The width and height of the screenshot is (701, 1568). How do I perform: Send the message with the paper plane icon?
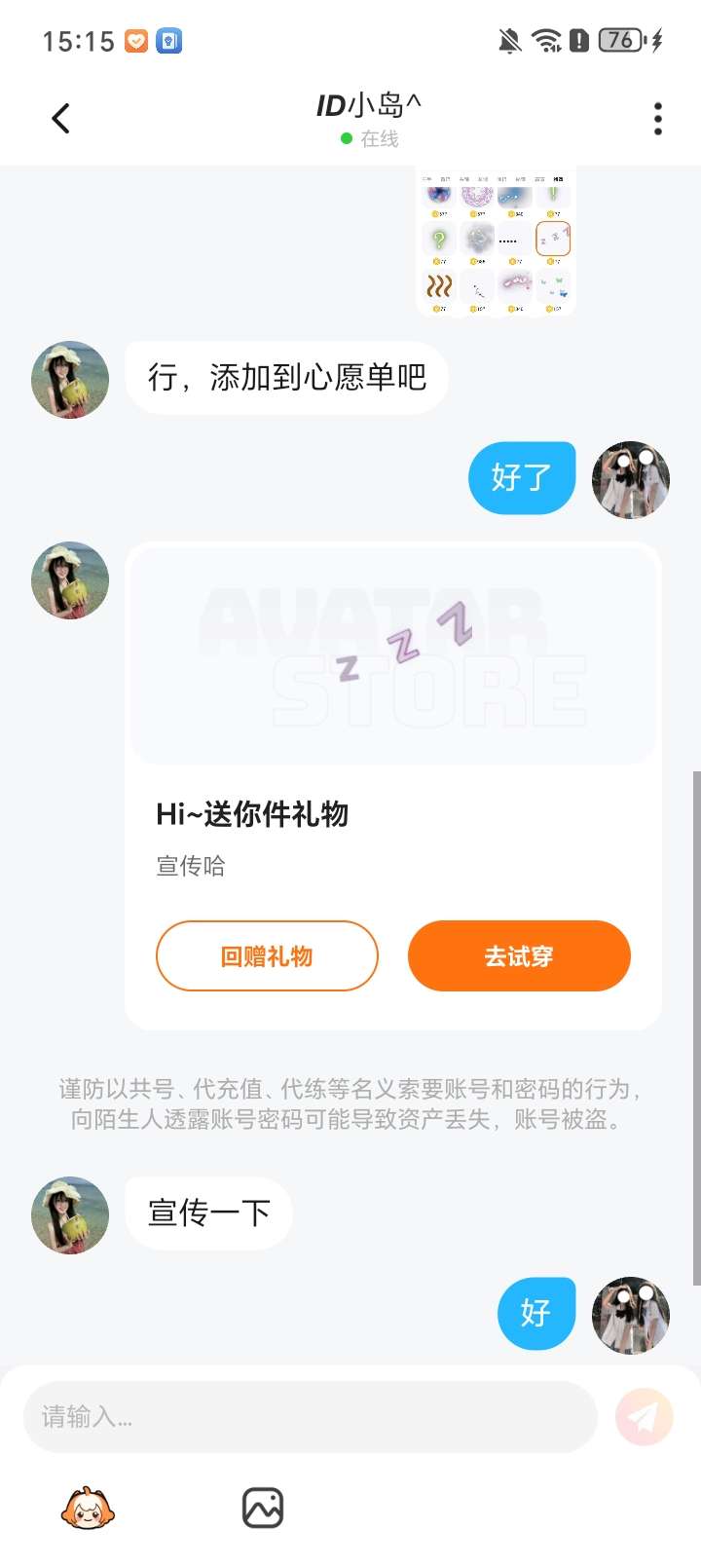(x=645, y=1417)
